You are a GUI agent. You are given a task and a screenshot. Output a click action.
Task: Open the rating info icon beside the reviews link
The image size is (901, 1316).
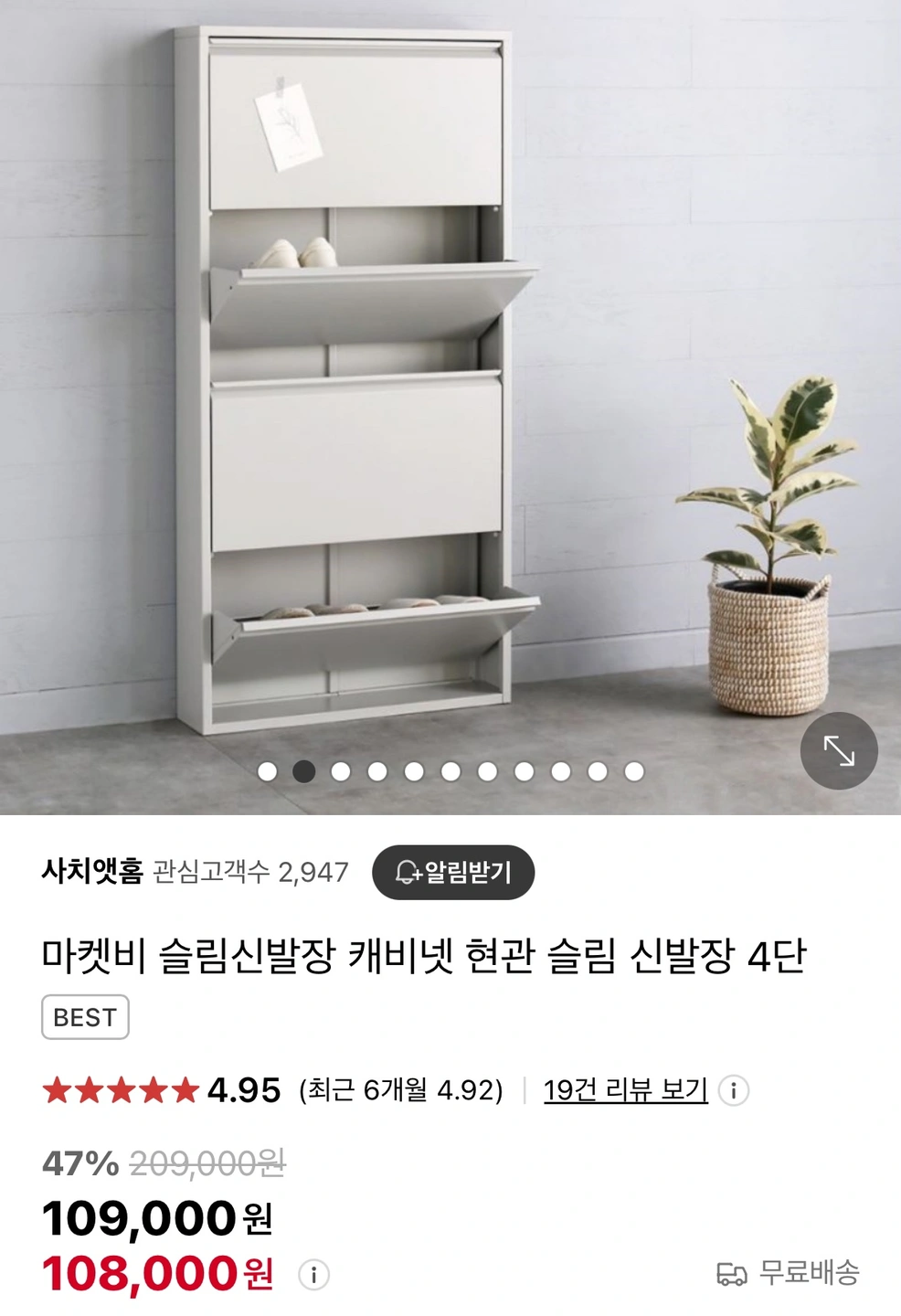point(734,1090)
